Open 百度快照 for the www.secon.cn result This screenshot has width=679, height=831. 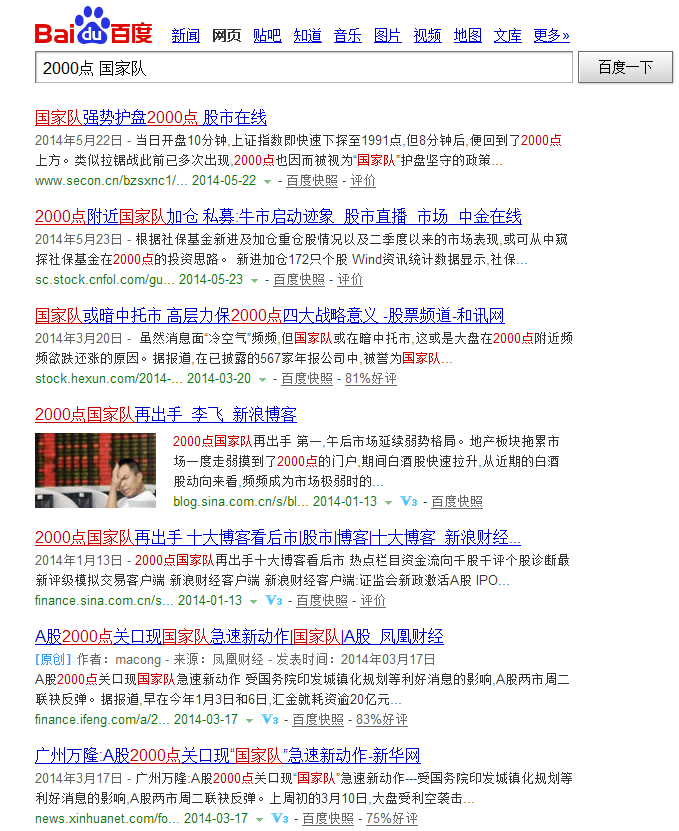(x=311, y=181)
